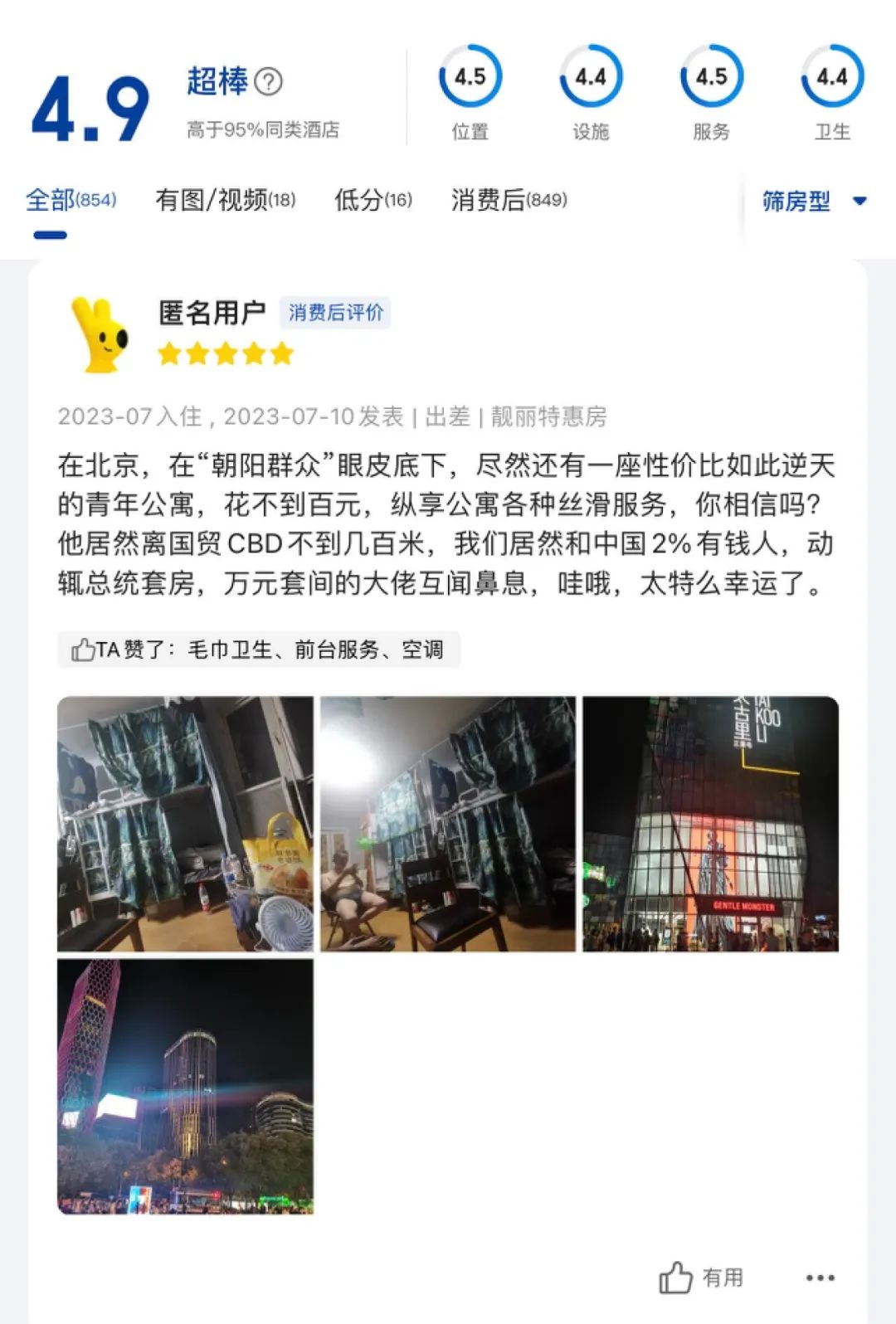Filter to 低分(16) reviews

pyautogui.click(x=373, y=200)
